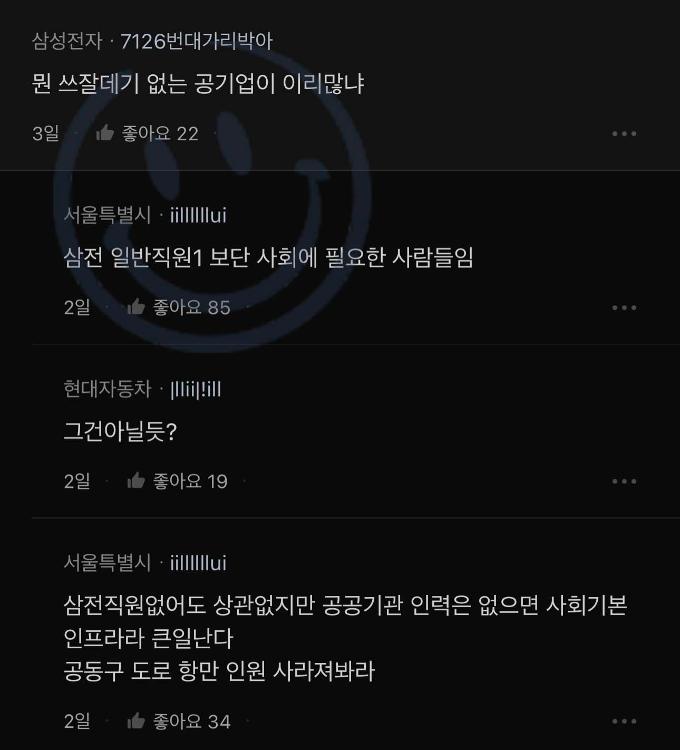This screenshot has height=750, width=680.
Task: Show more options for the 현대자동차 reply
Action: point(624,482)
